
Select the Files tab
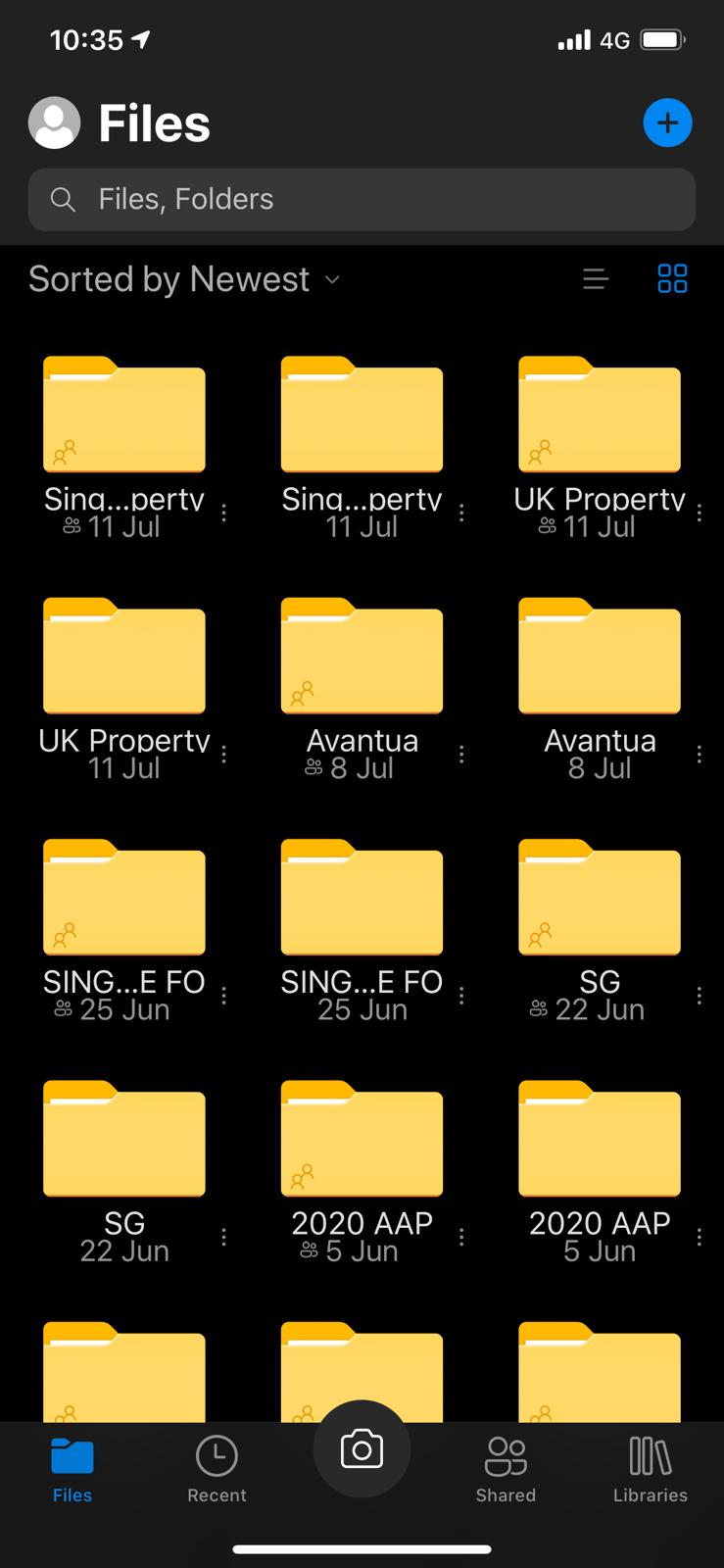(72, 1469)
